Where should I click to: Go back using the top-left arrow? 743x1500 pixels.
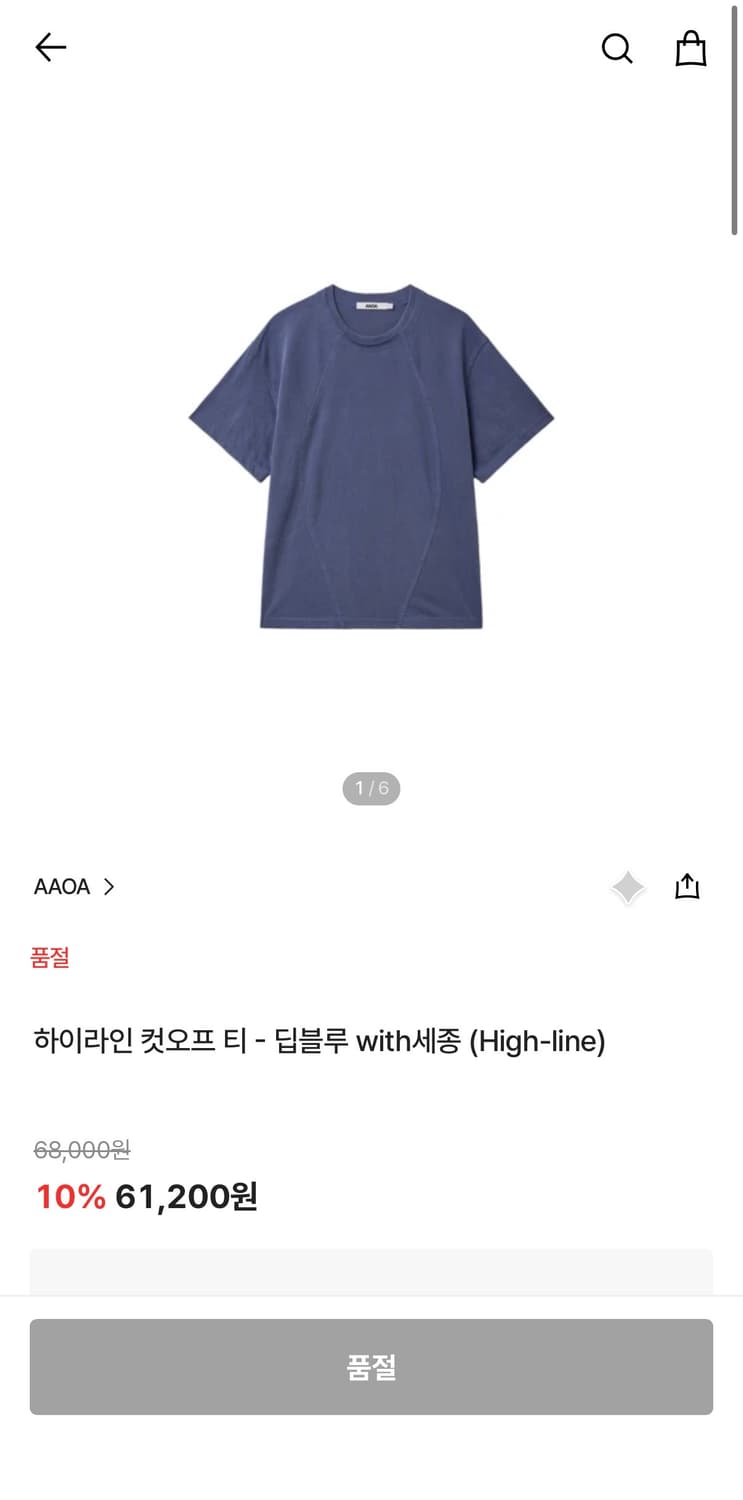(49, 47)
